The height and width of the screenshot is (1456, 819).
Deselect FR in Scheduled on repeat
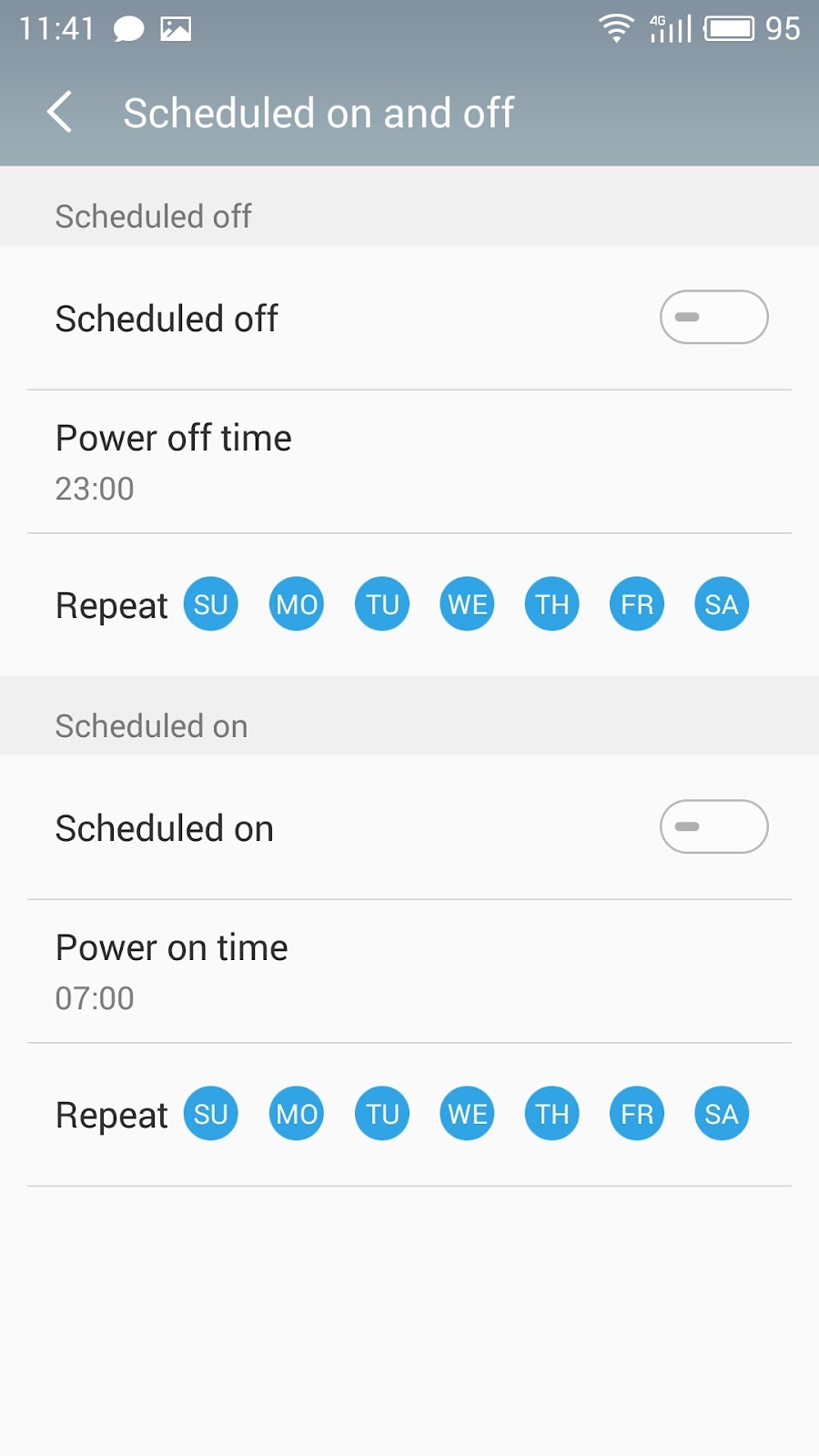637,1114
